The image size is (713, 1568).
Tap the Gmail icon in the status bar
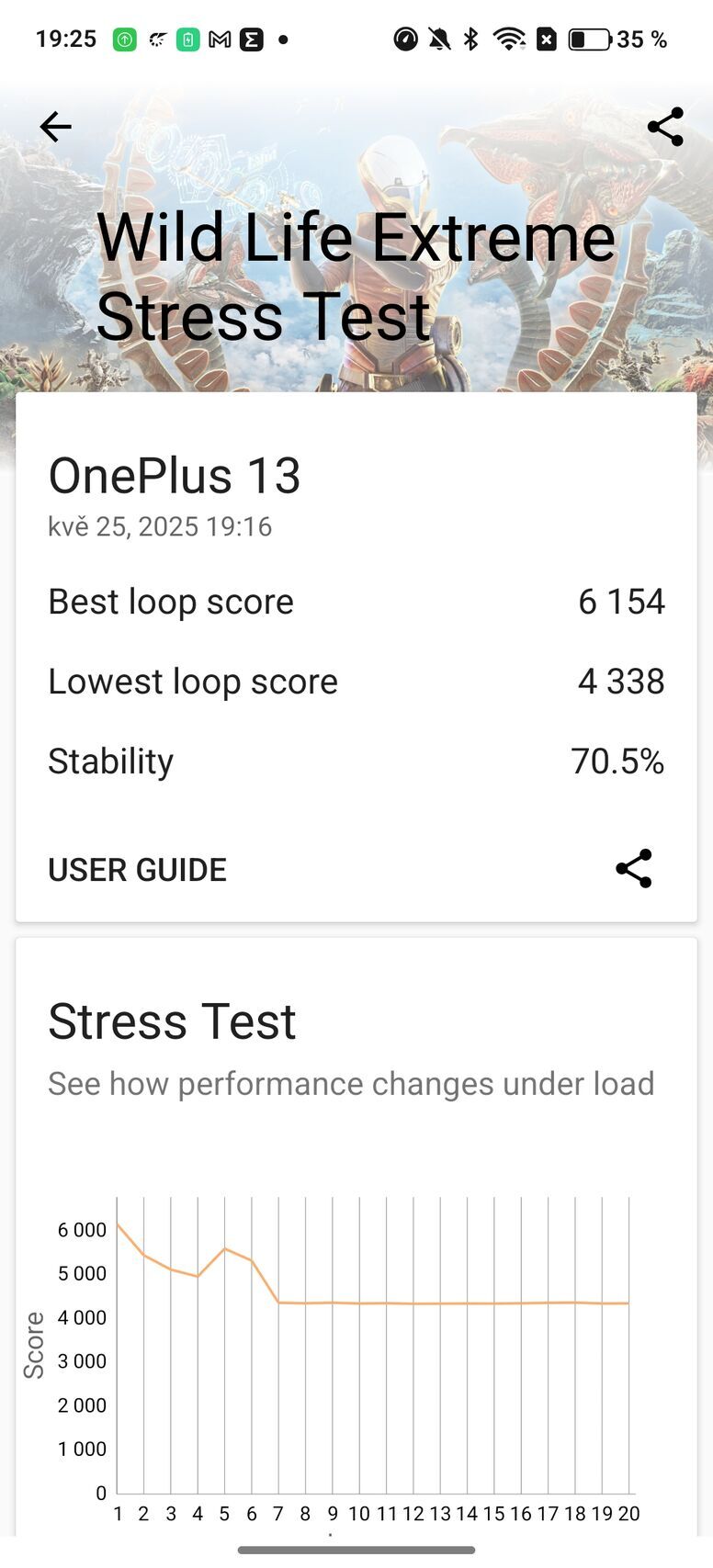coord(220,39)
